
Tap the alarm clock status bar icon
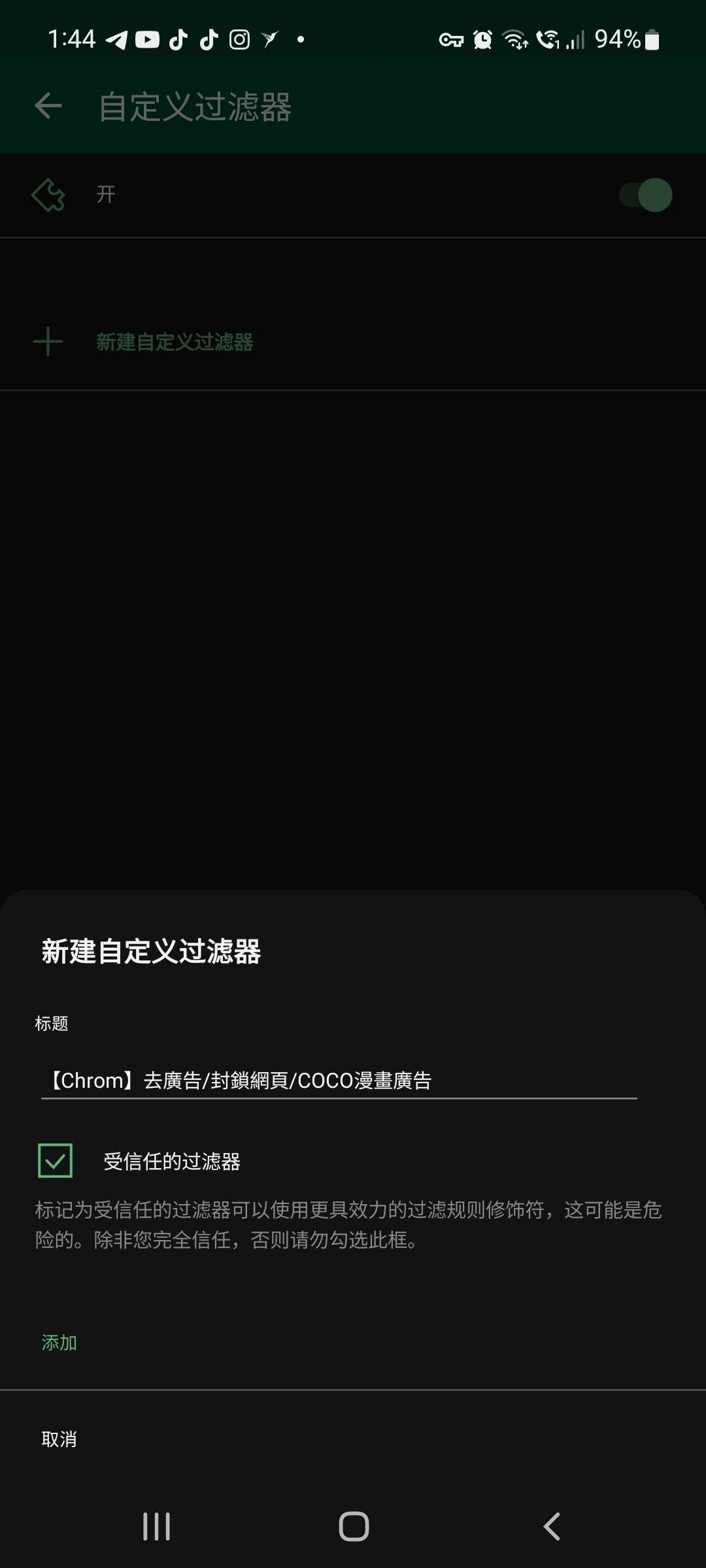[x=482, y=39]
